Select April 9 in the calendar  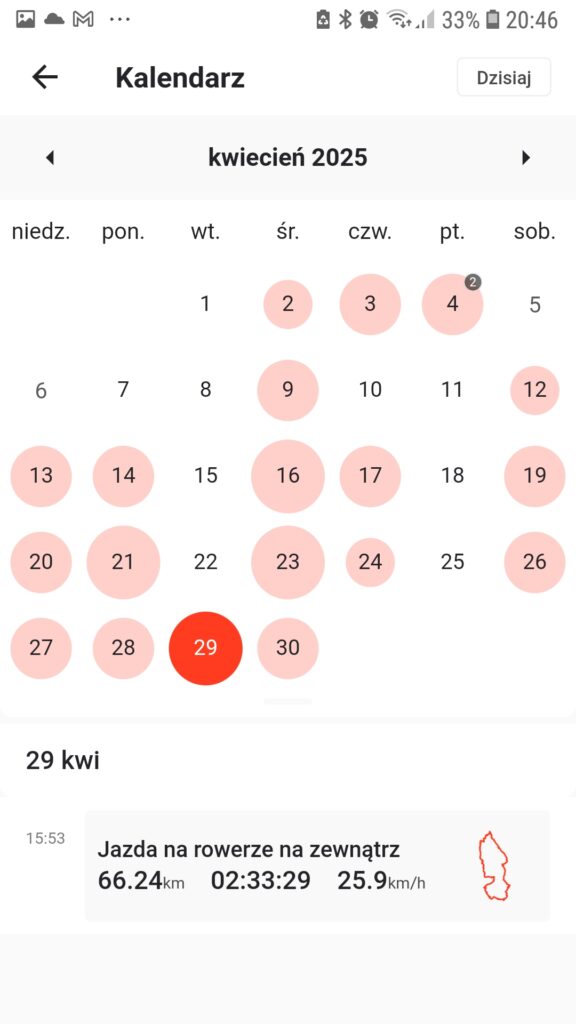(x=288, y=390)
